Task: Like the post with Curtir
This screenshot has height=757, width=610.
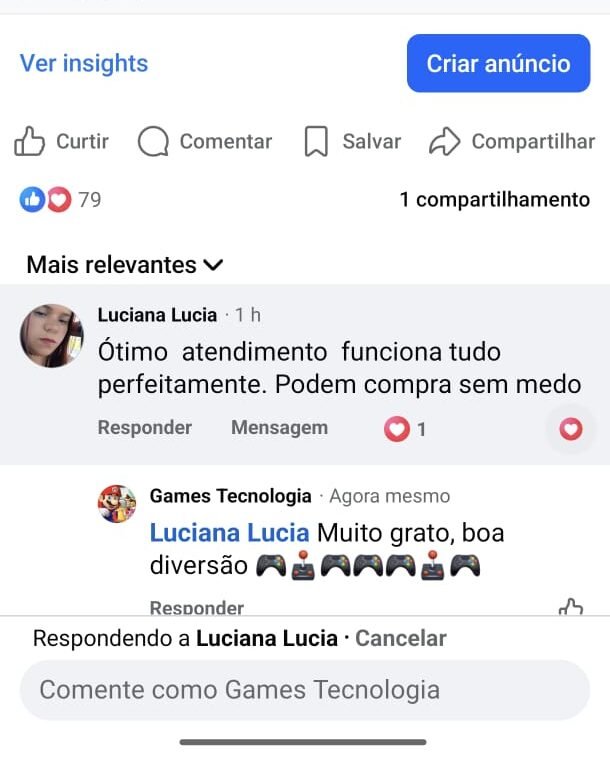Action: click(x=62, y=142)
